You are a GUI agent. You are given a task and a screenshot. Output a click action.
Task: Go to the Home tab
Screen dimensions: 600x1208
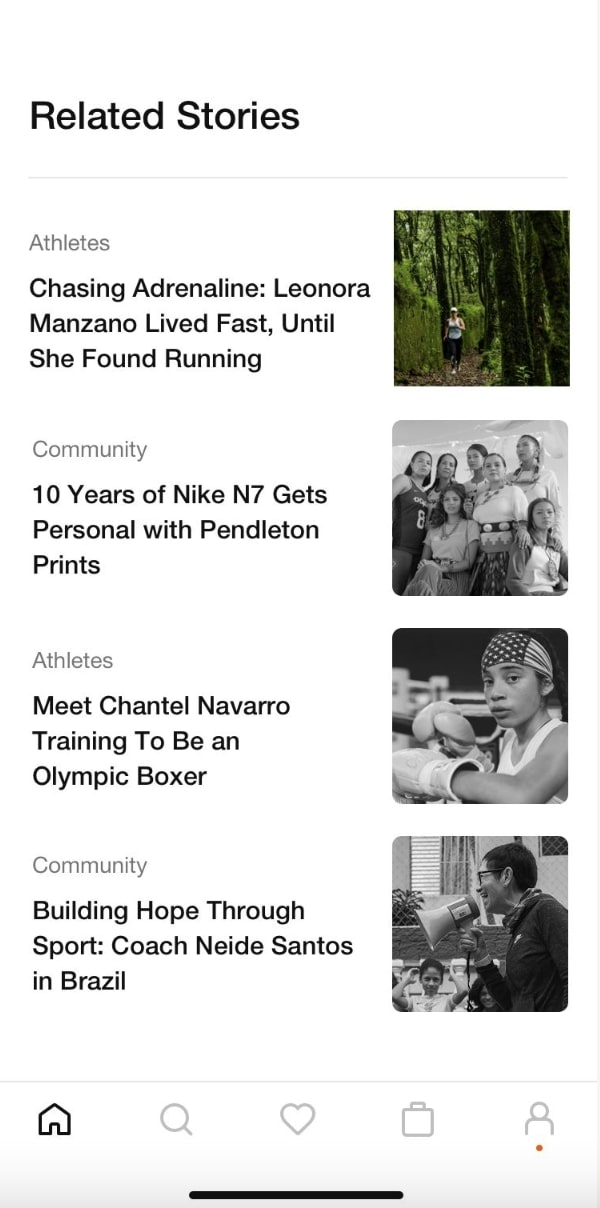(54, 1119)
